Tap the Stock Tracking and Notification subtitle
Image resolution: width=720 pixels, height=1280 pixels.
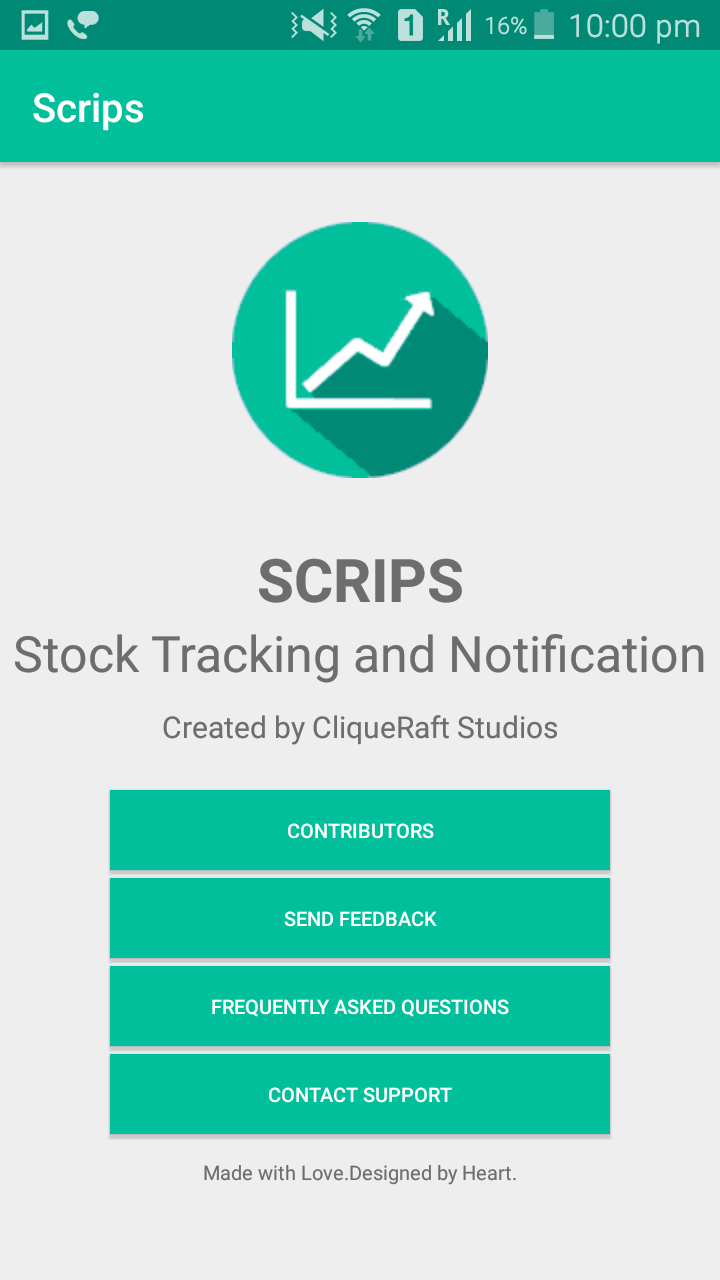point(360,655)
